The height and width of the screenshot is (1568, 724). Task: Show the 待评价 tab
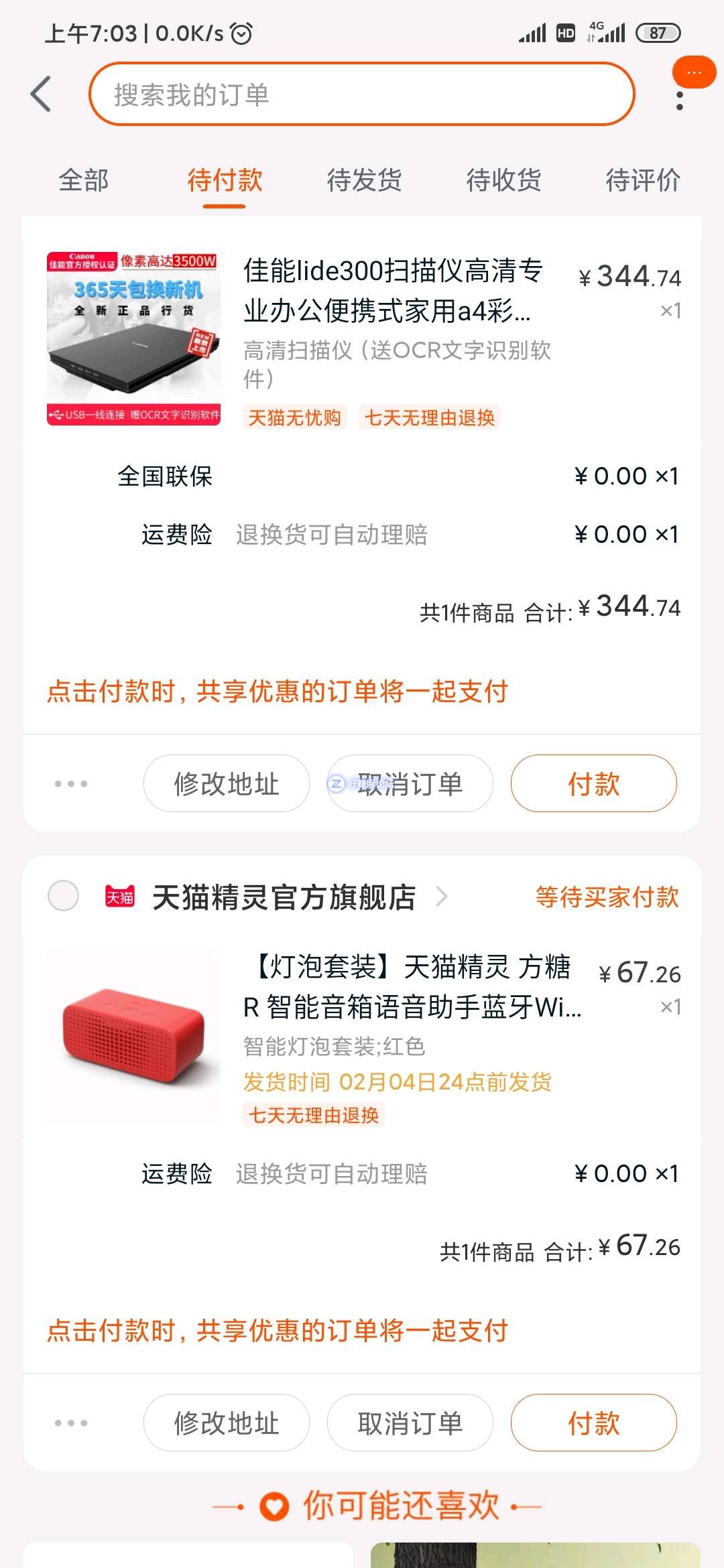tap(642, 180)
